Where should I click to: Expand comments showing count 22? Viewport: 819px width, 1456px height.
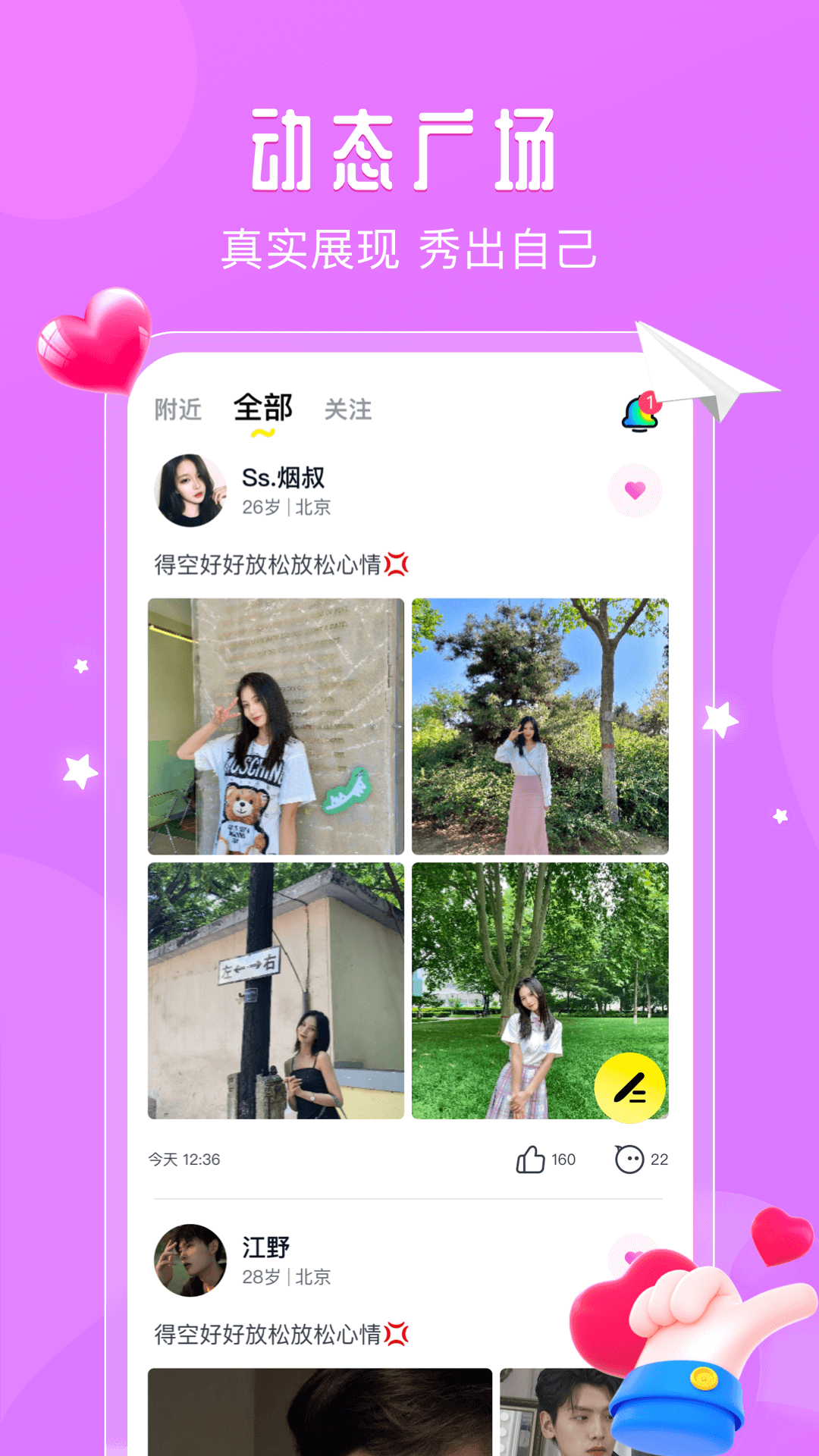click(658, 1159)
